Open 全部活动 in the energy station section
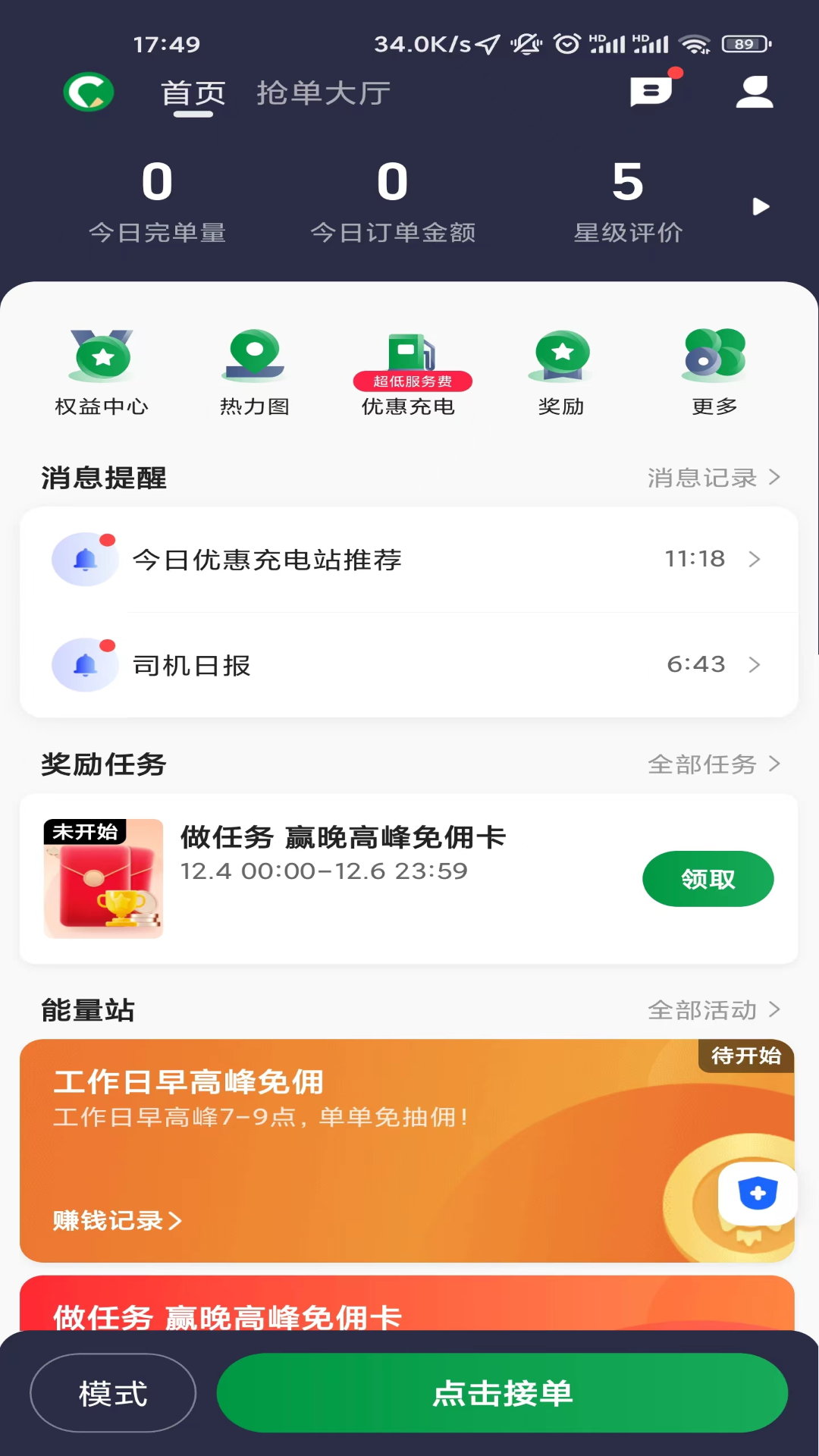The width and height of the screenshot is (819, 1456). pos(713,1010)
